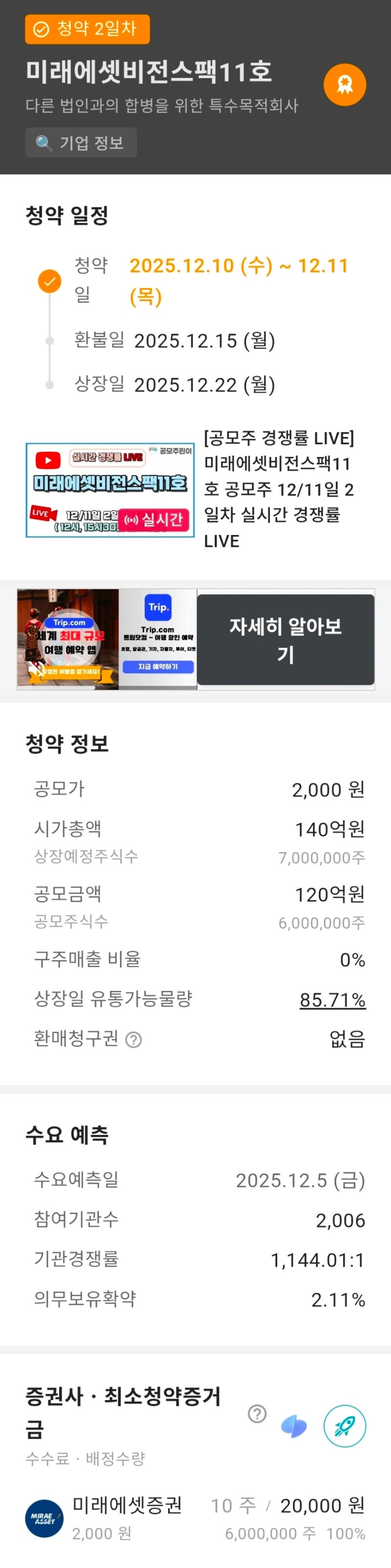Tap the blue Toss icon
Screen dimensions: 391x1568
pyautogui.click(x=294, y=1425)
